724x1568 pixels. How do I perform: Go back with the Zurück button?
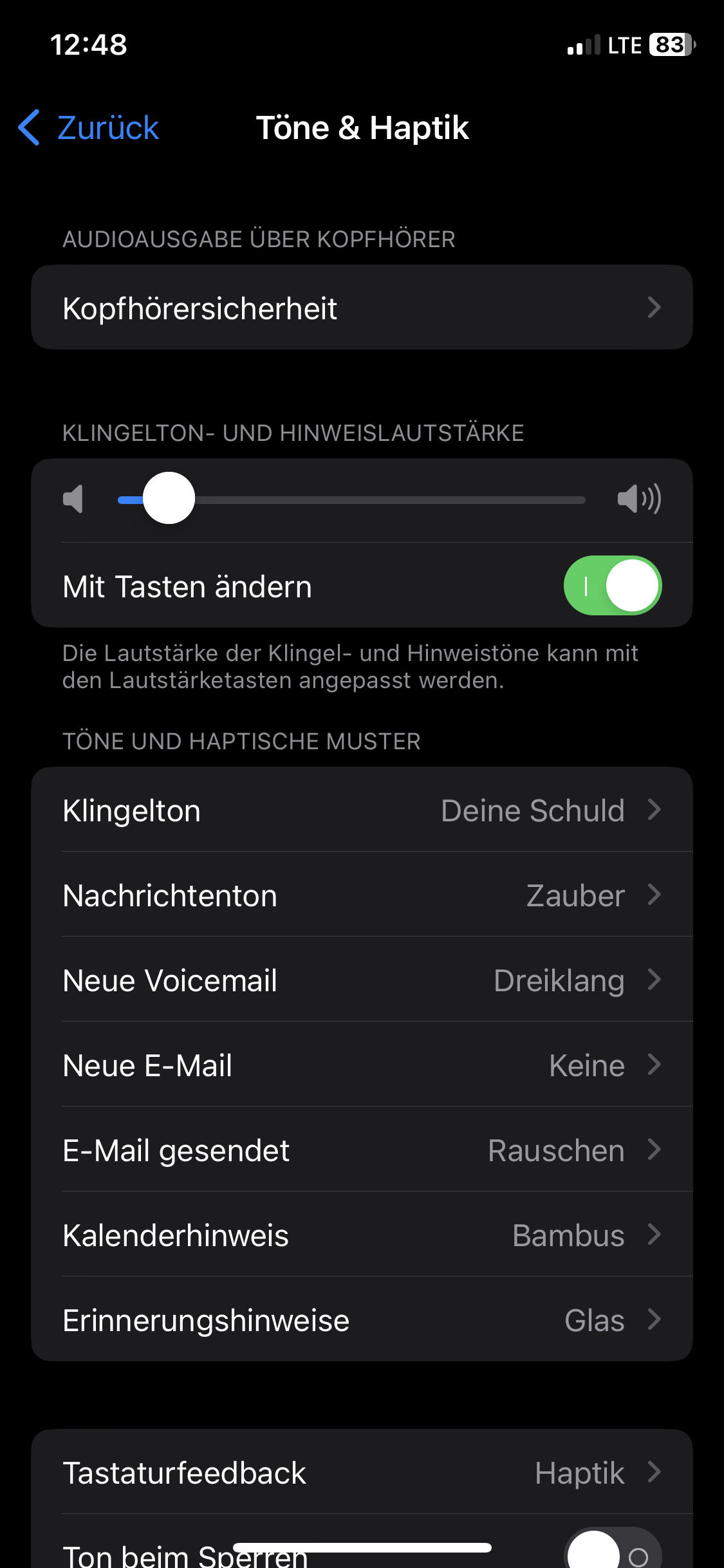(89, 127)
